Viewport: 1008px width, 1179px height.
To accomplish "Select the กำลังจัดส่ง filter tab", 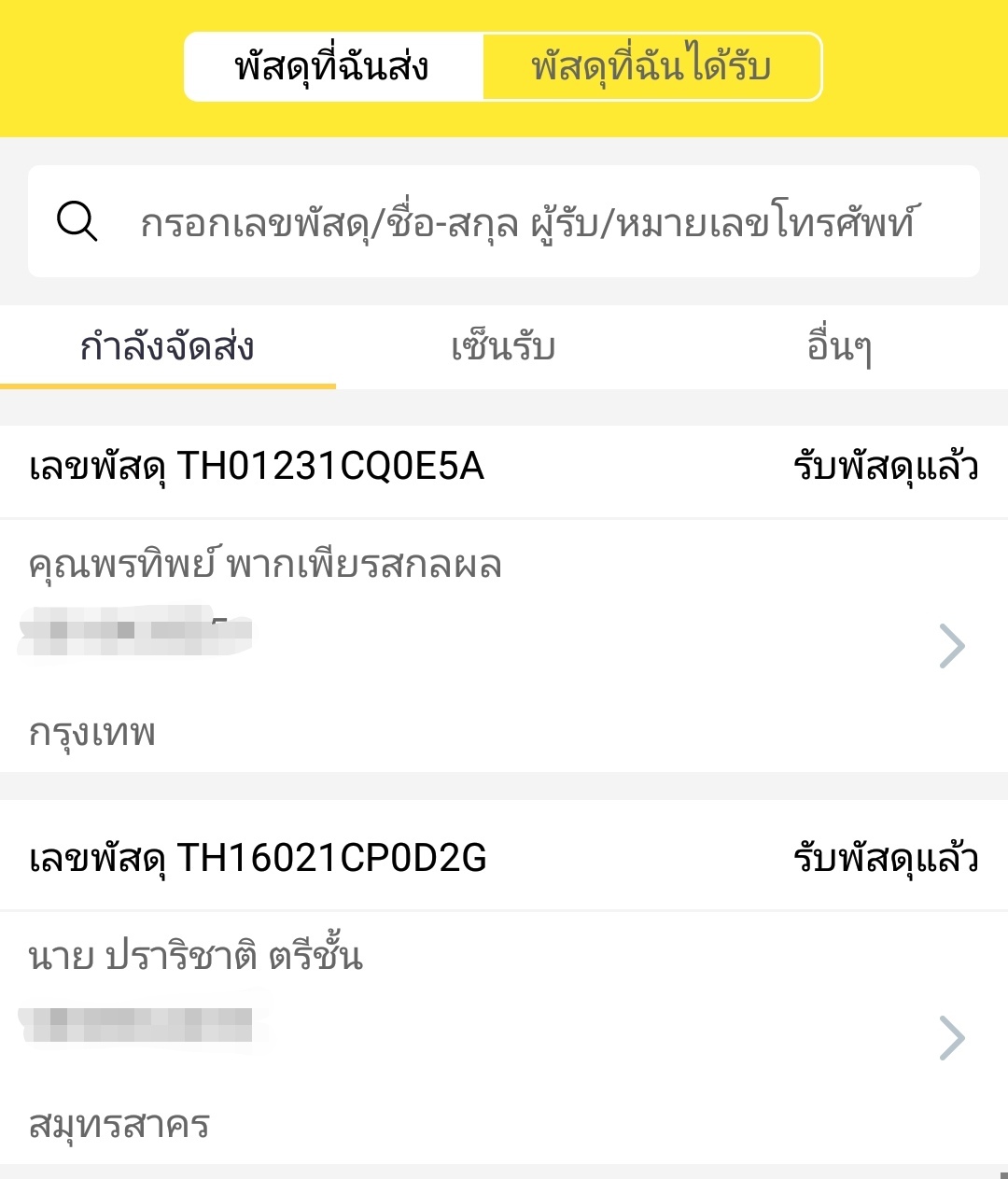I will [x=168, y=347].
